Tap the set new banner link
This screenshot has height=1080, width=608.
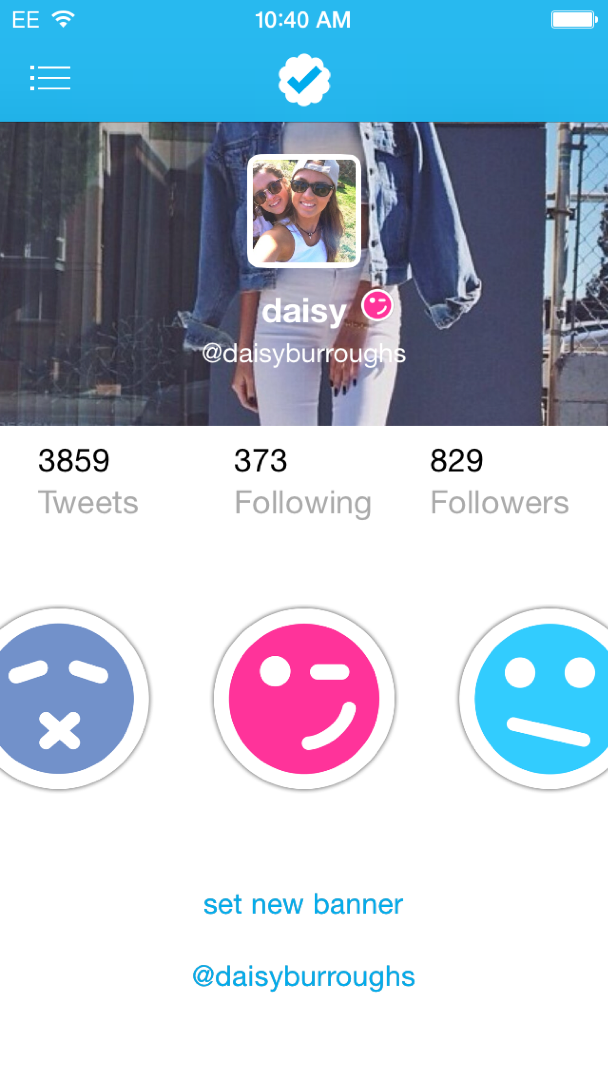(x=303, y=904)
